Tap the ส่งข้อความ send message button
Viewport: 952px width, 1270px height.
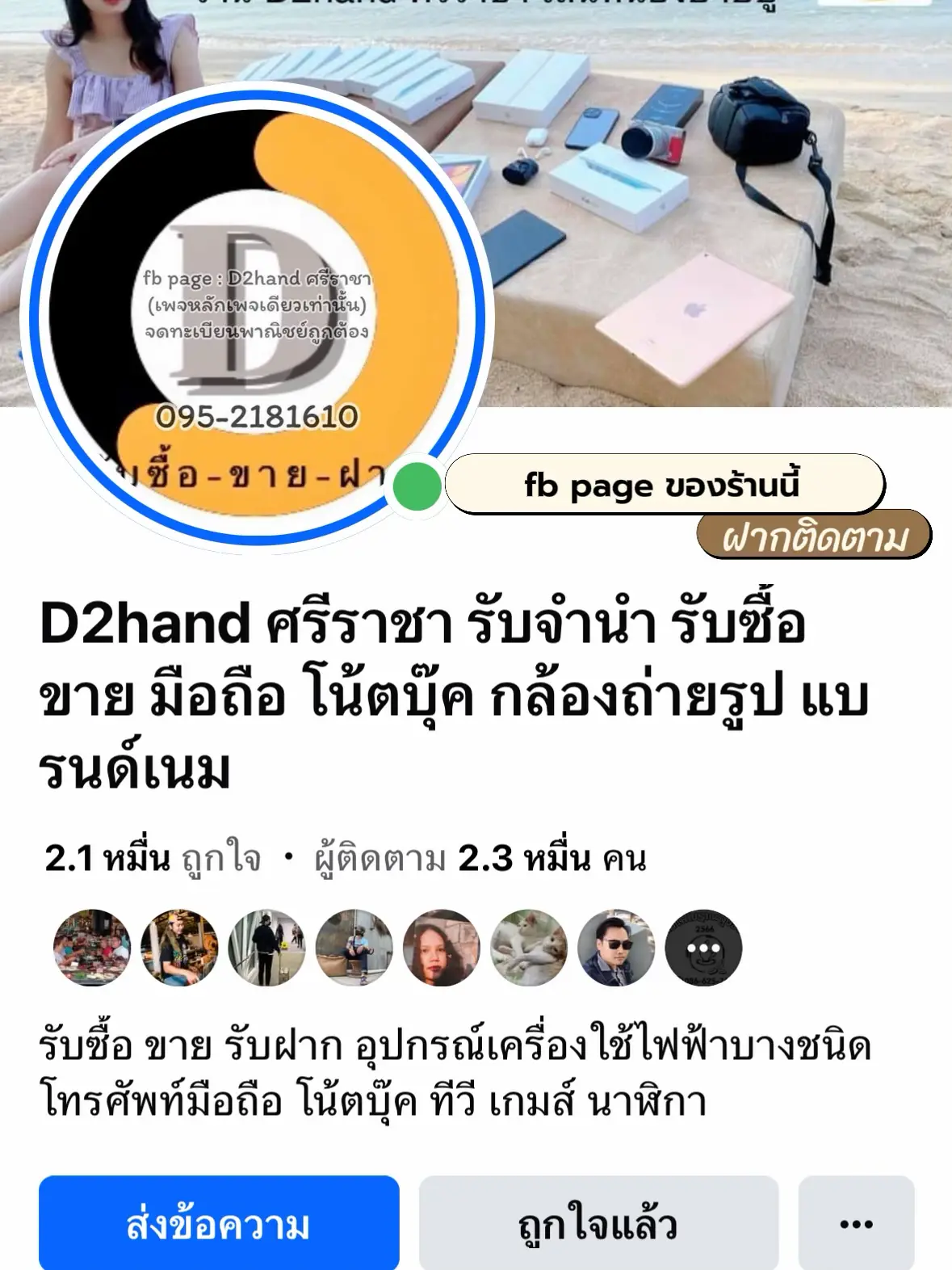point(218,1222)
